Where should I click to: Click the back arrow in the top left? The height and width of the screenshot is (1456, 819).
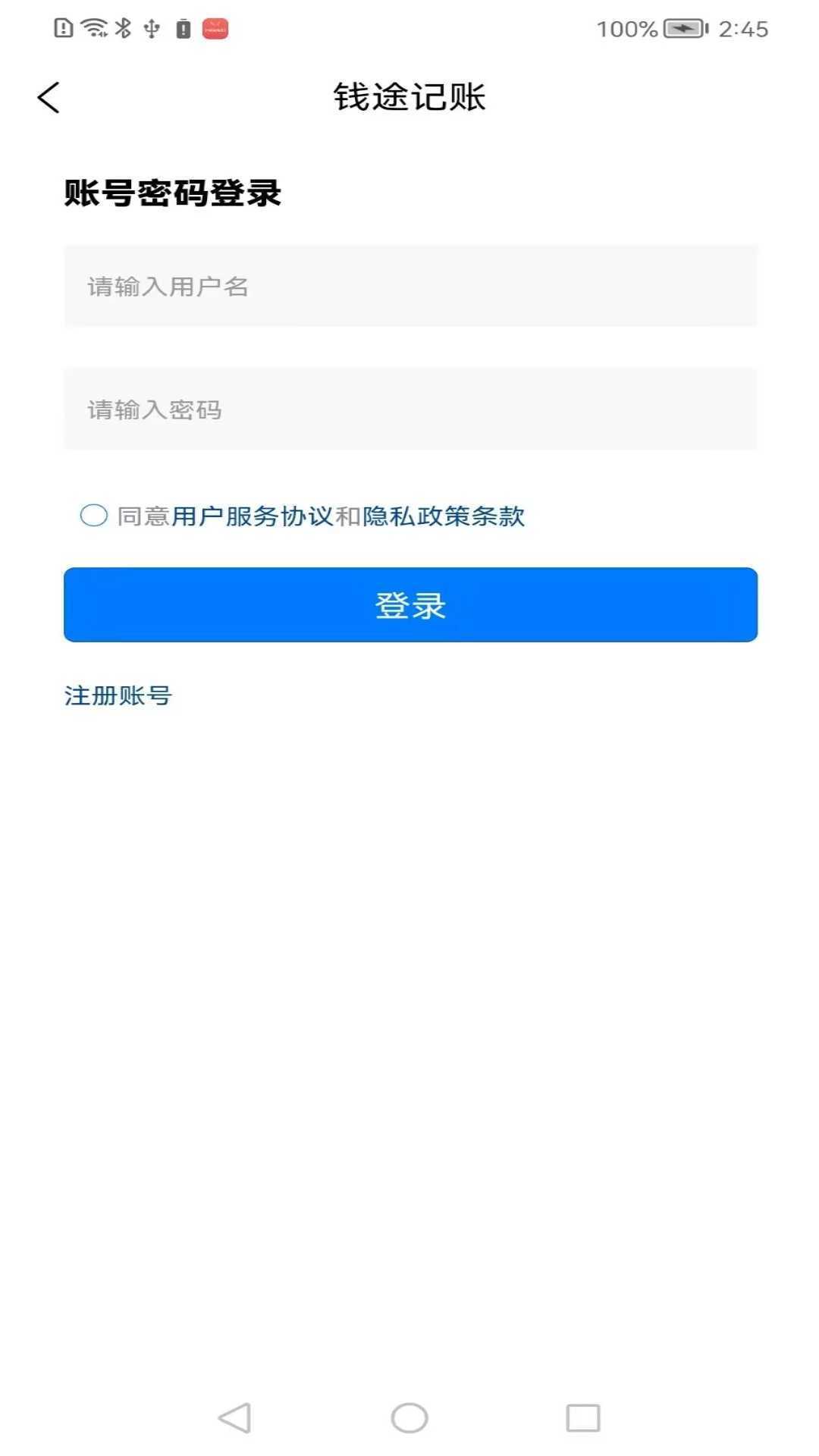pyautogui.click(x=48, y=96)
